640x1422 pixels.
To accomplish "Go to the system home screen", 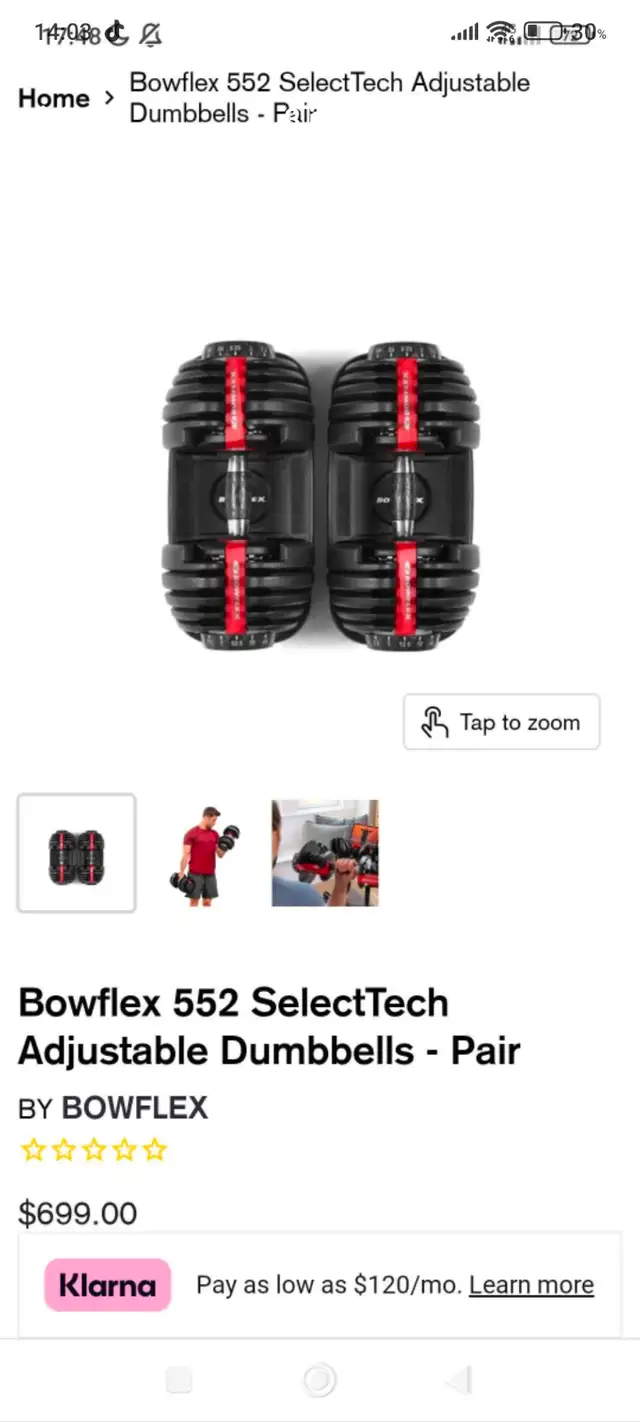I will click(319, 1381).
